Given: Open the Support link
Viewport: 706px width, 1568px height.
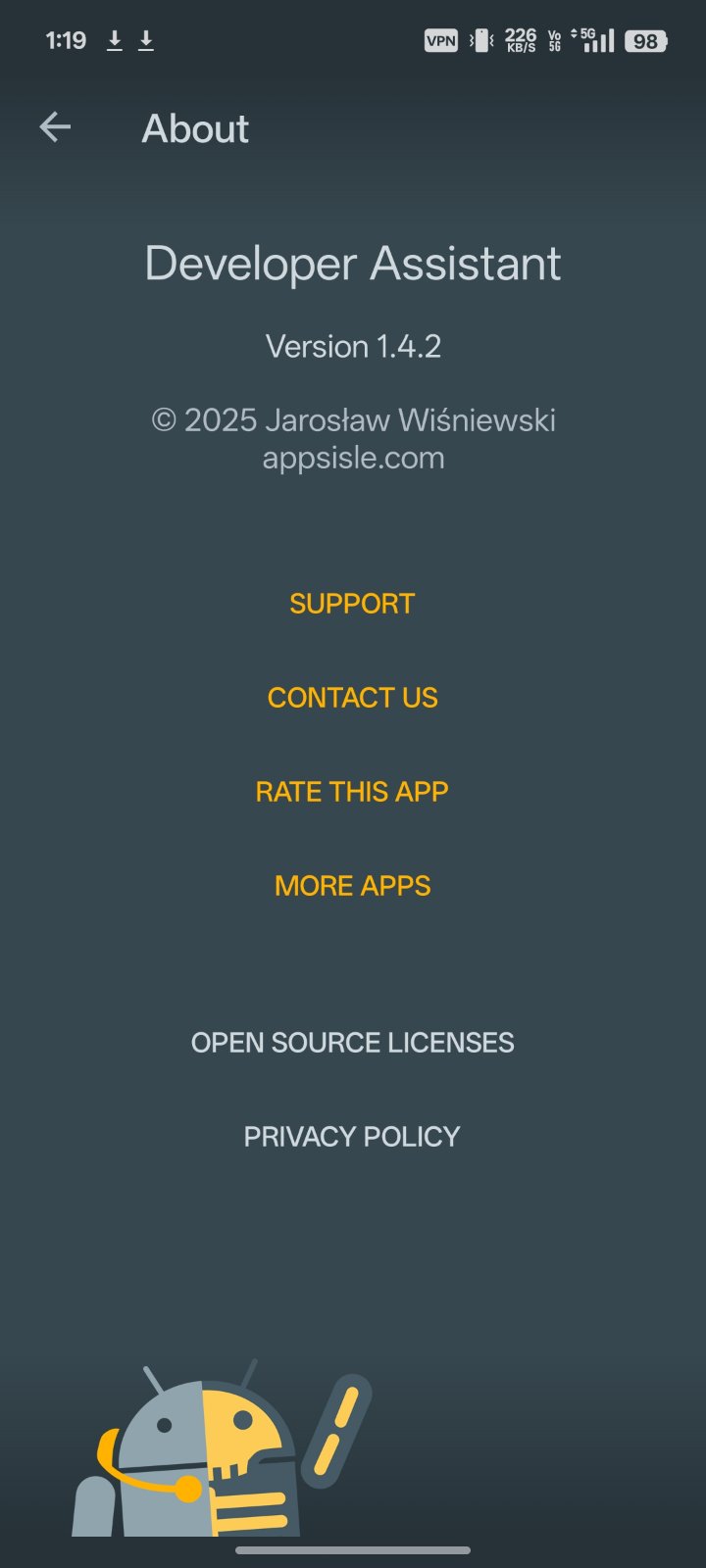Looking at the screenshot, I should (x=352, y=604).
